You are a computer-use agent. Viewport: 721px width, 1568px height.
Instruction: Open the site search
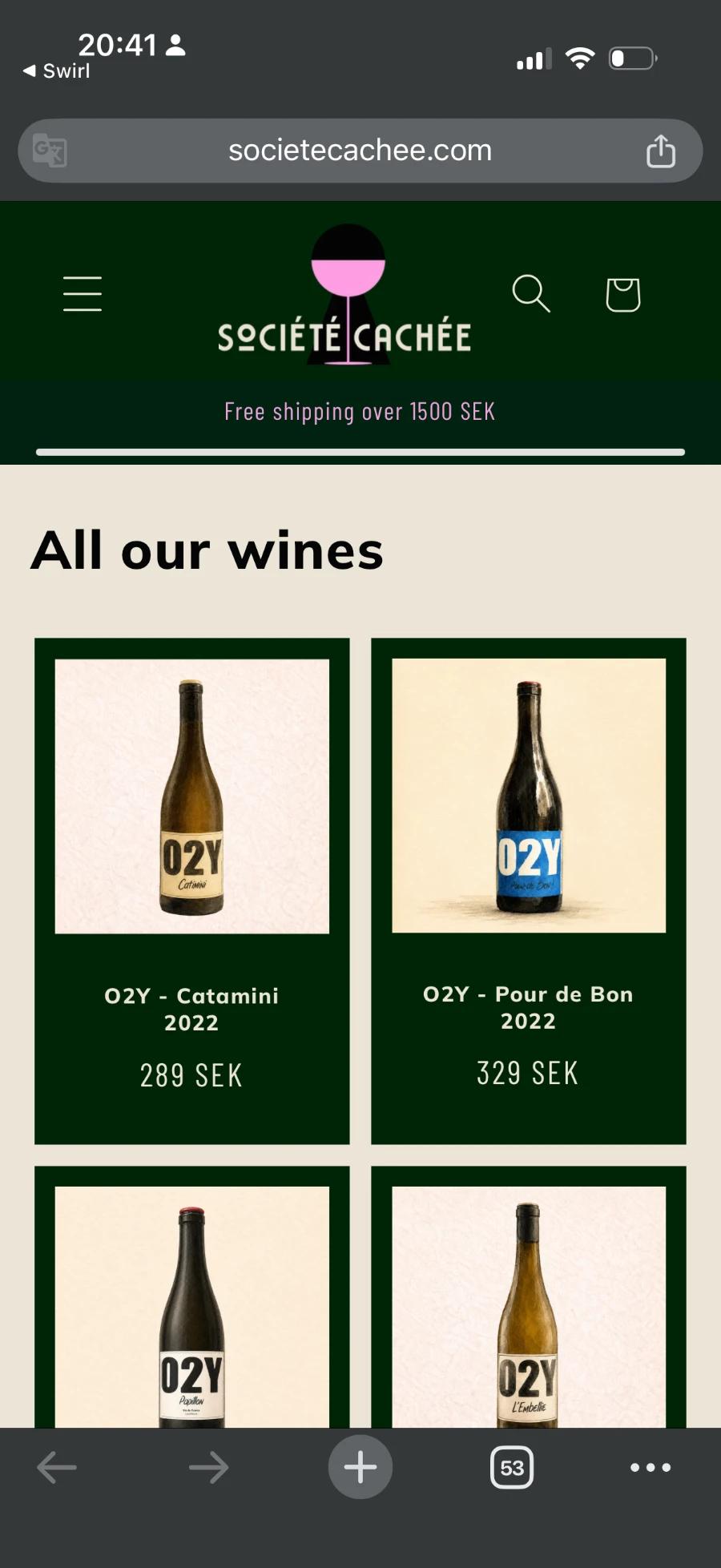coord(531,293)
